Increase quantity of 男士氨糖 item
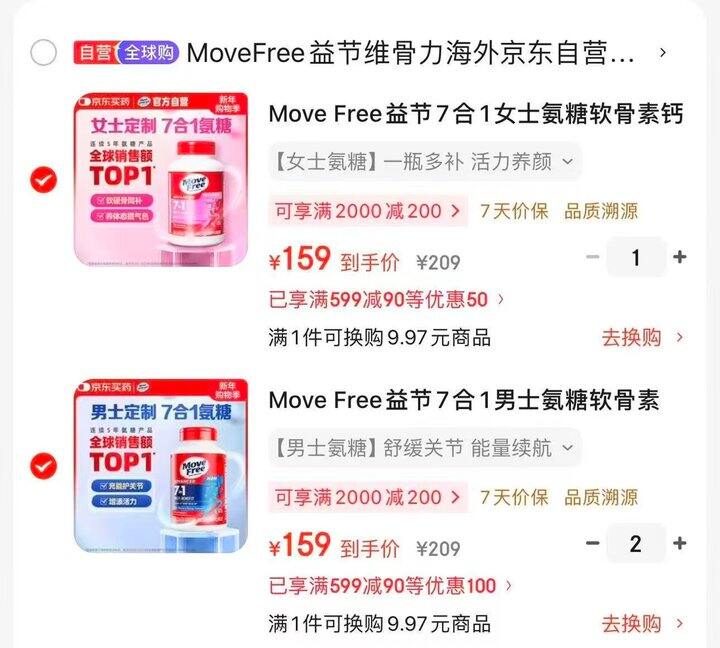 (x=680, y=544)
